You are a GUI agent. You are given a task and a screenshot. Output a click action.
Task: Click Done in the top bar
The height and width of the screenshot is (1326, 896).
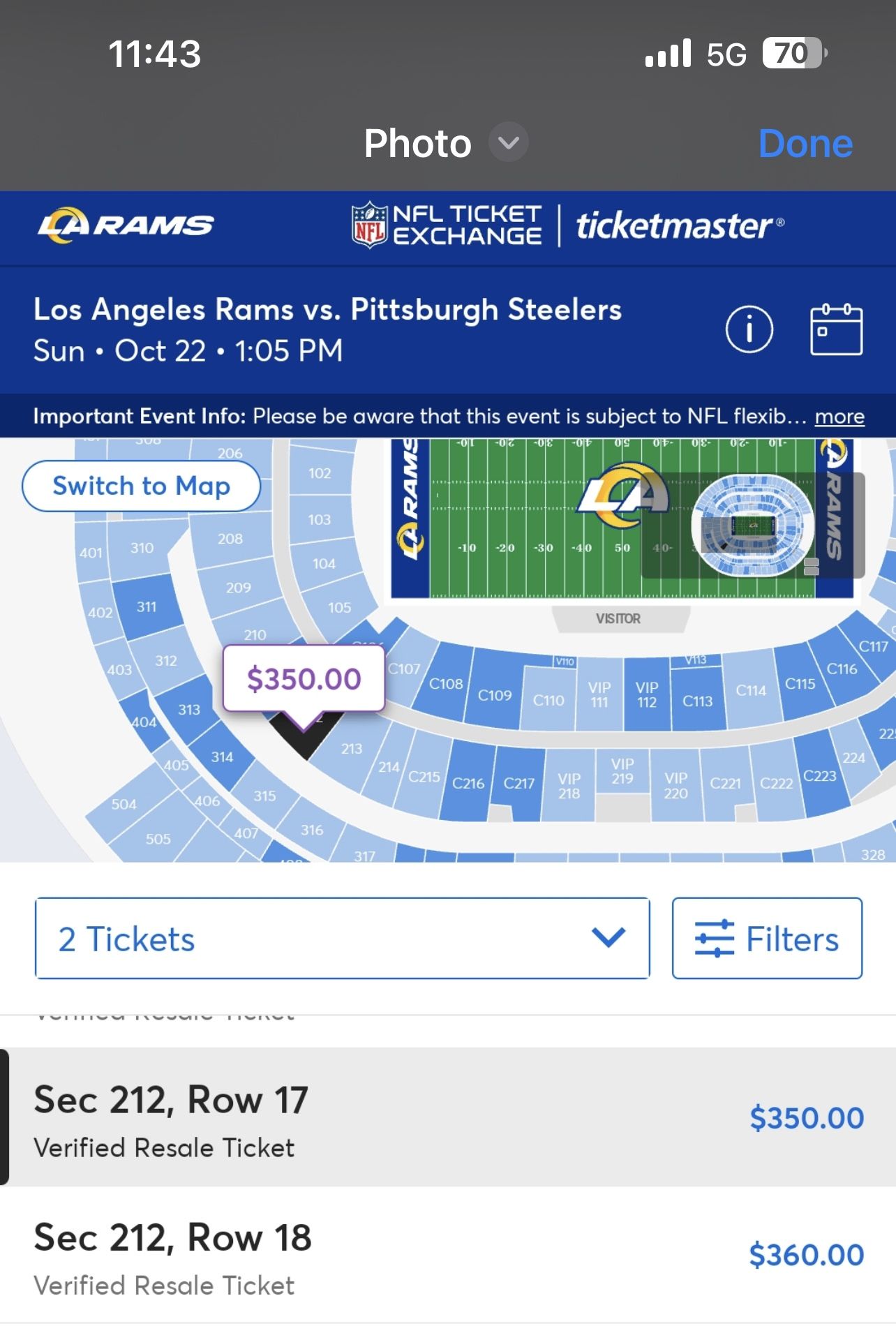coord(805,144)
